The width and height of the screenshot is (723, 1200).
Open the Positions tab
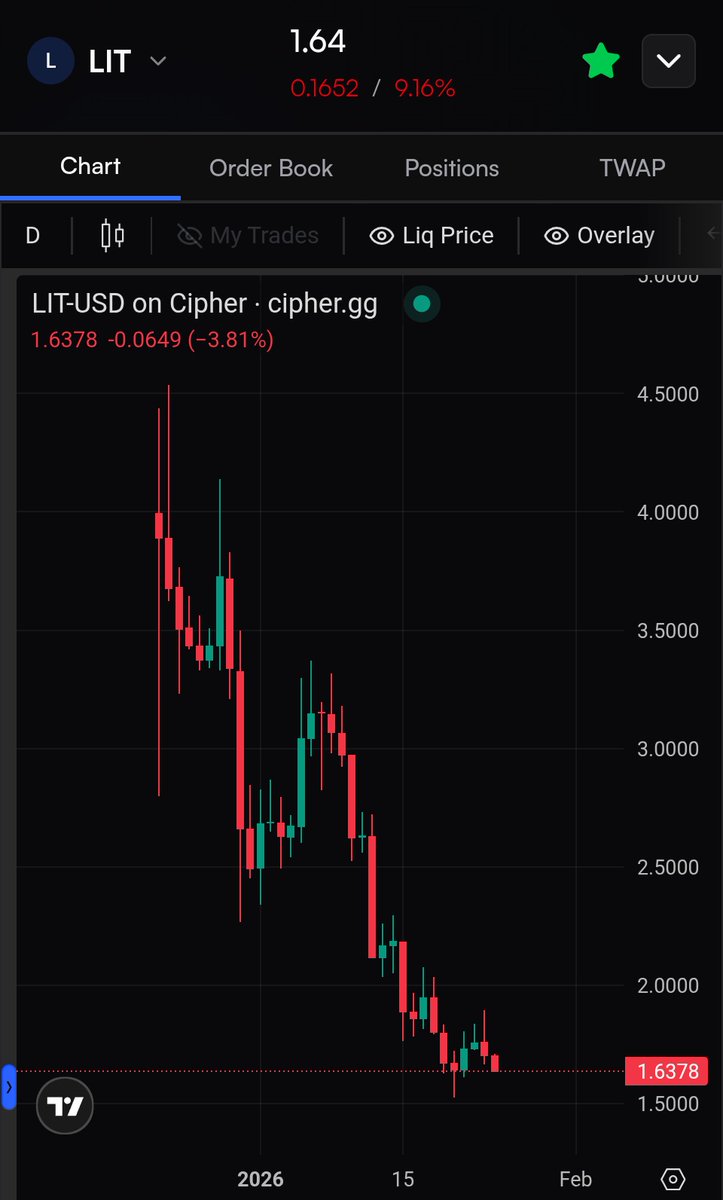(451, 168)
